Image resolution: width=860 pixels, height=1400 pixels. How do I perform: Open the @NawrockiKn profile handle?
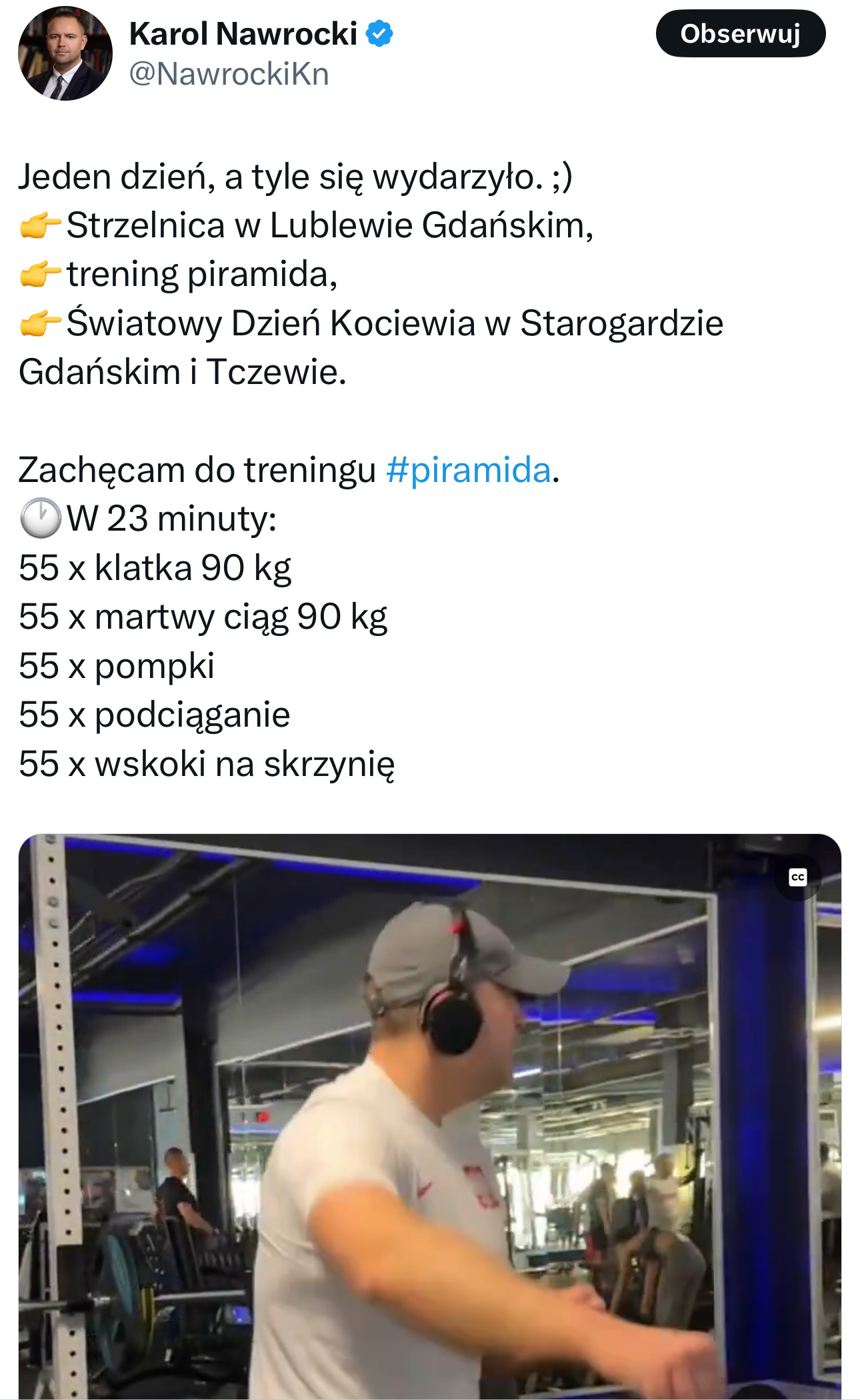point(229,74)
